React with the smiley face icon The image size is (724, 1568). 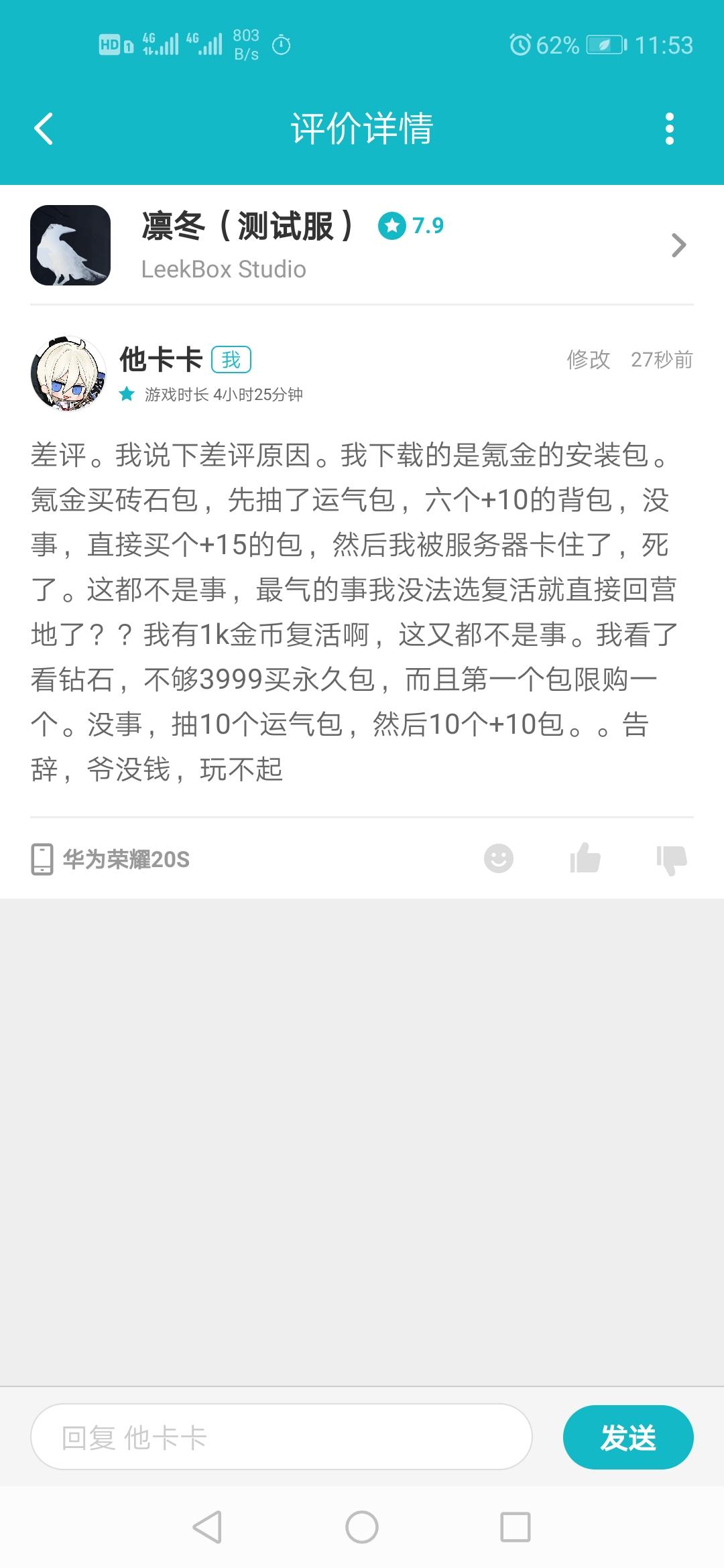point(499,858)
